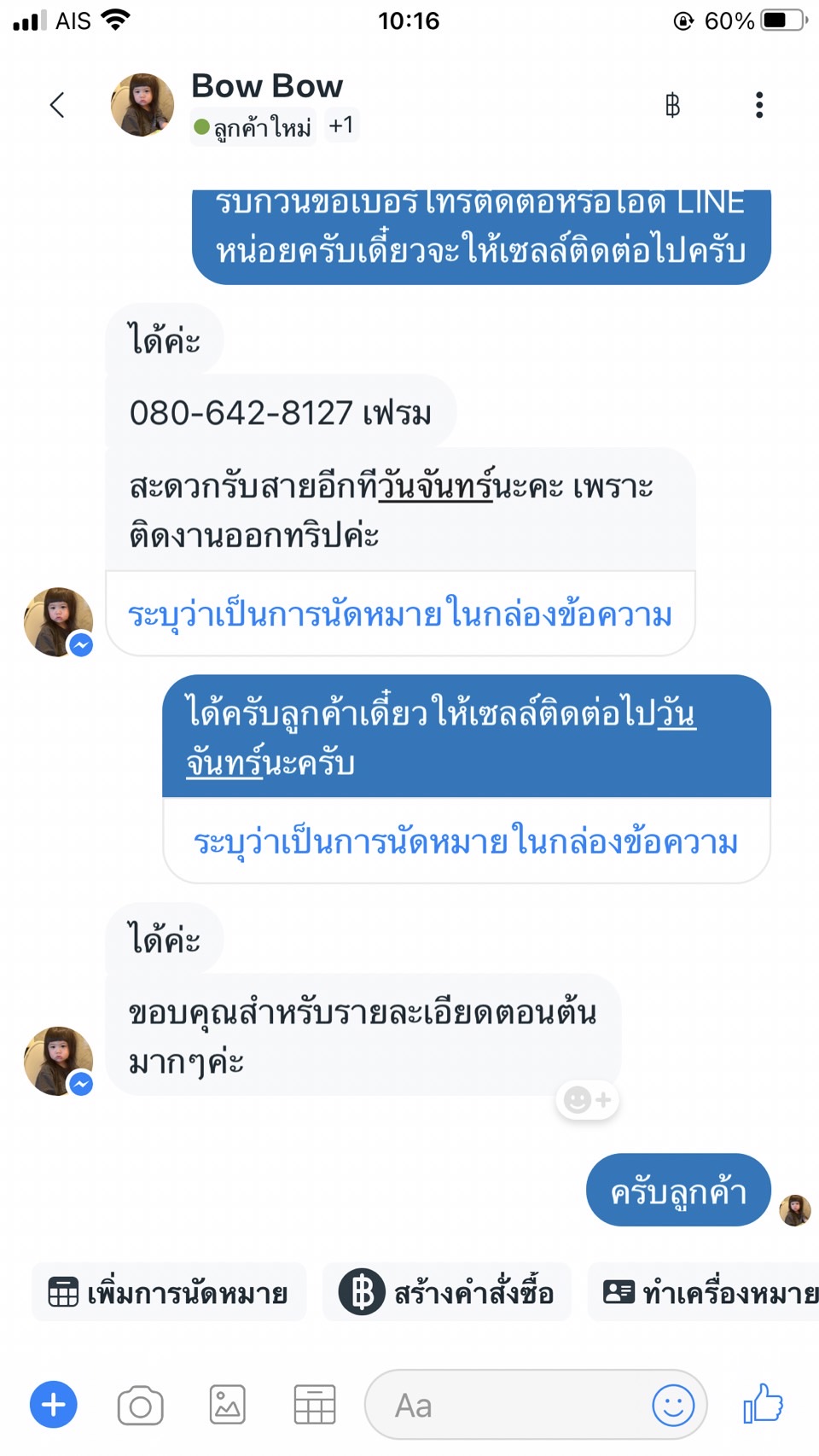Open the three-dot overflow menu

[x=758, y=105]
